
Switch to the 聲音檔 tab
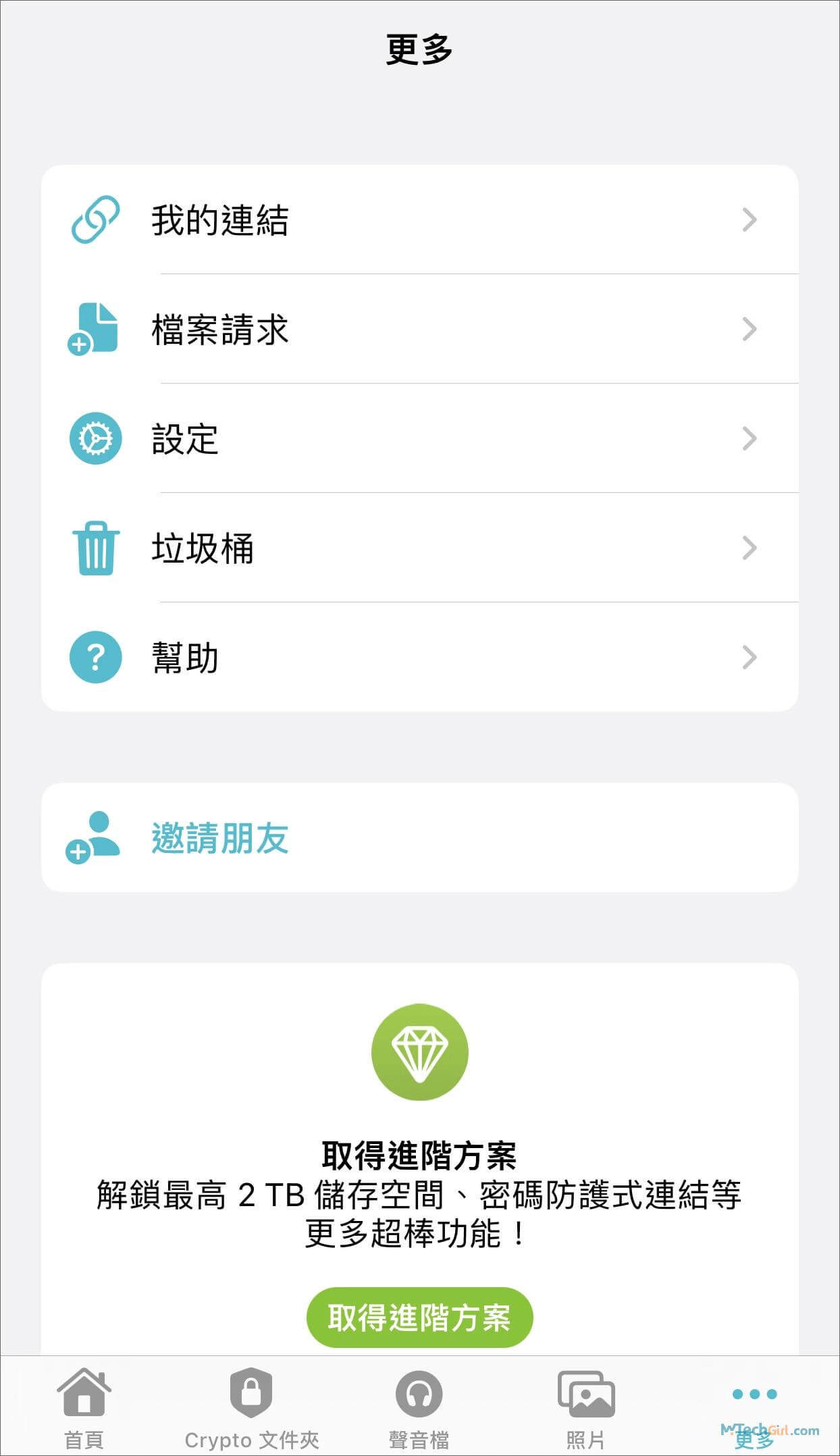[x=420, y=1405]
